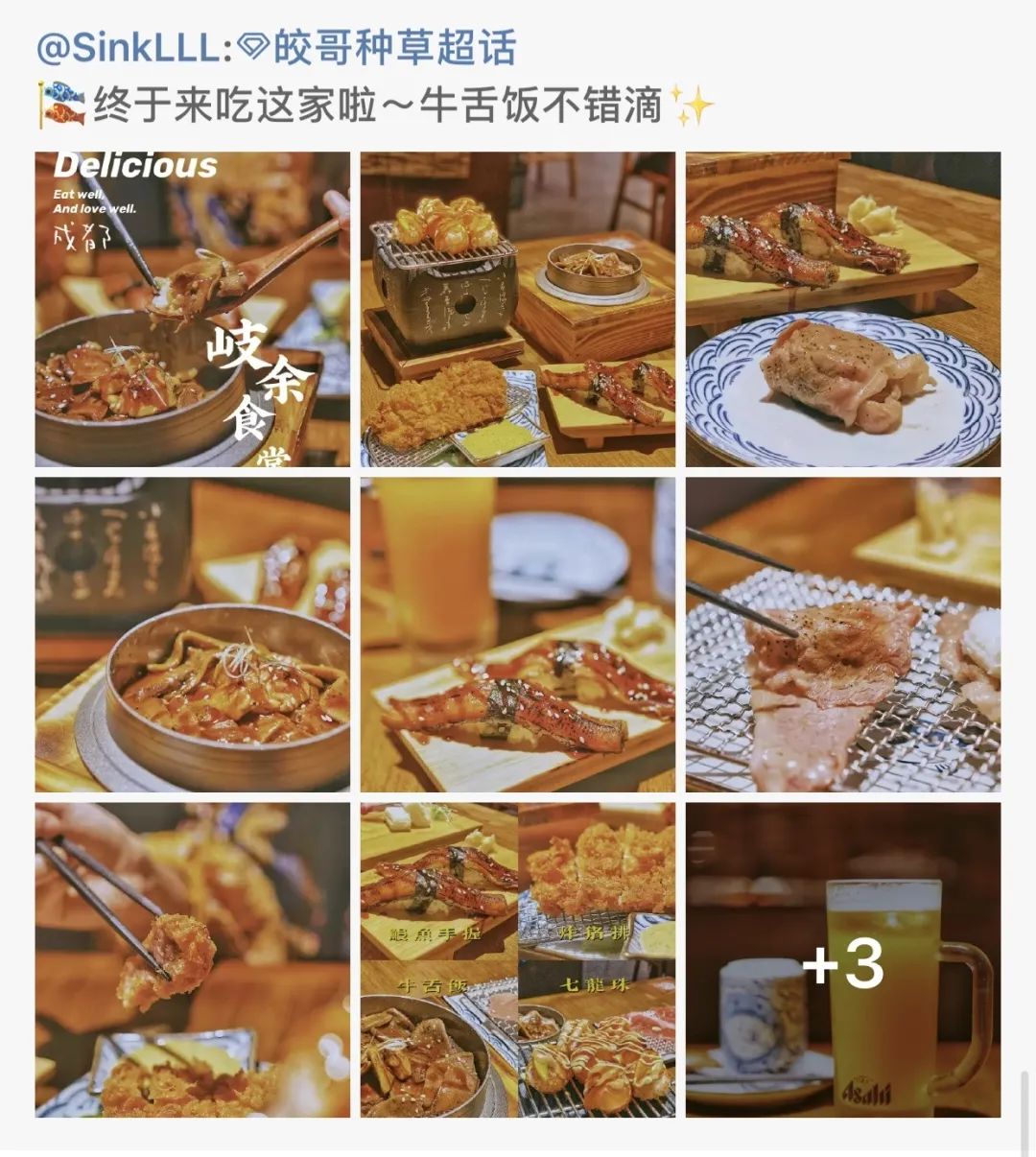This screenshot has width=1036, height=1157.
Task: Open the photo of the beef tongue rice pot
Action: (192, 634)
